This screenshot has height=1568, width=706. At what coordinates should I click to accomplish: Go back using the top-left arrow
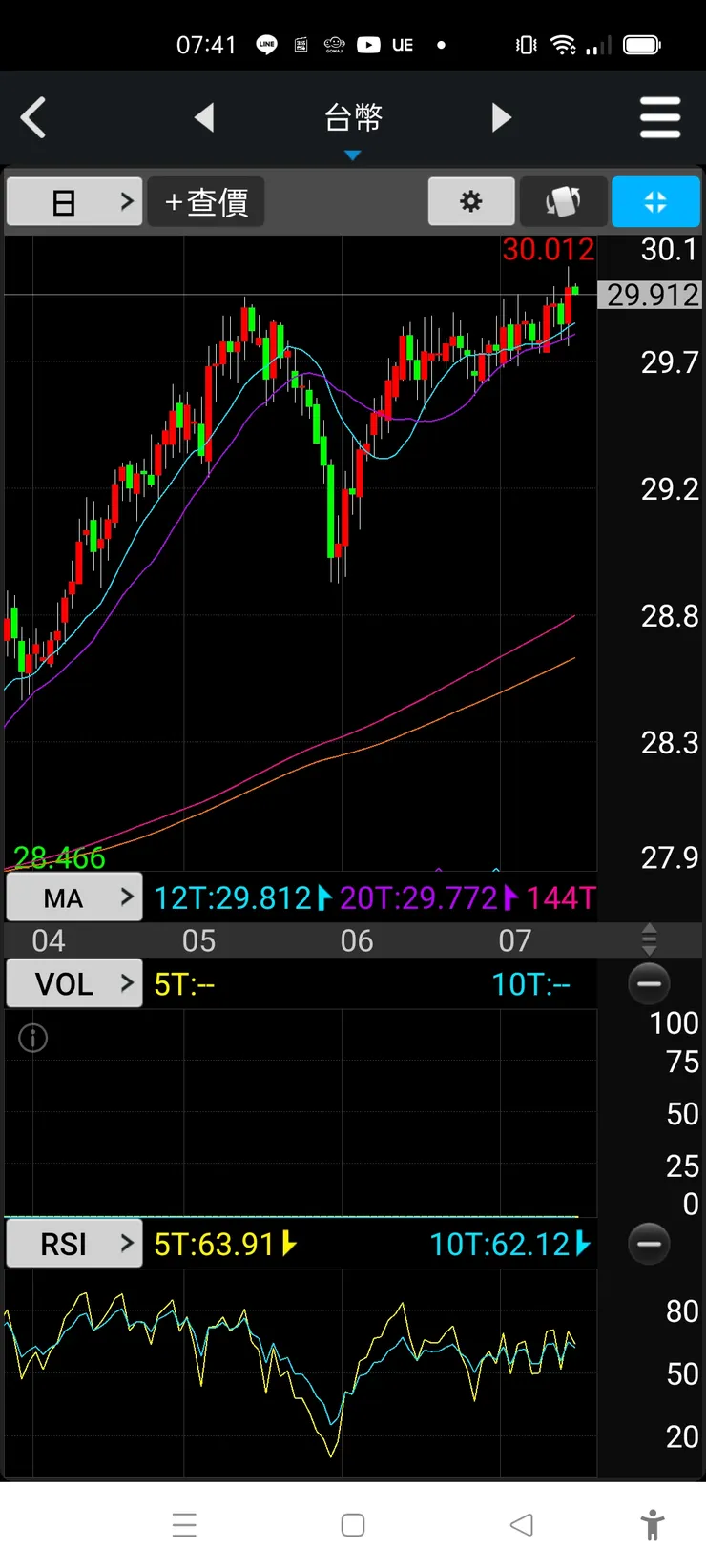(x=33, y=118)
